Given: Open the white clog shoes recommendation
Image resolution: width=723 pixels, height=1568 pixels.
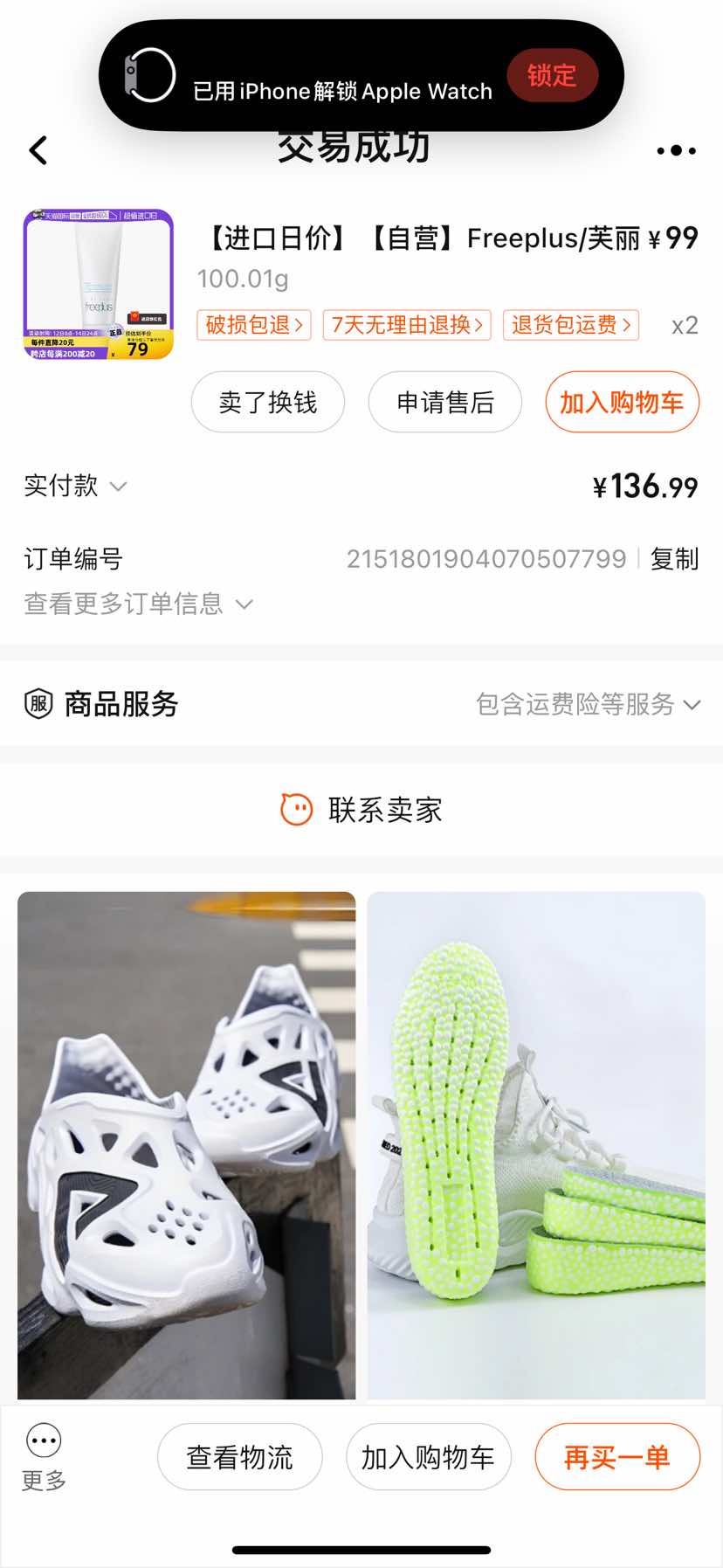Looking at the screenshot, I should [x=187, y=1144].
